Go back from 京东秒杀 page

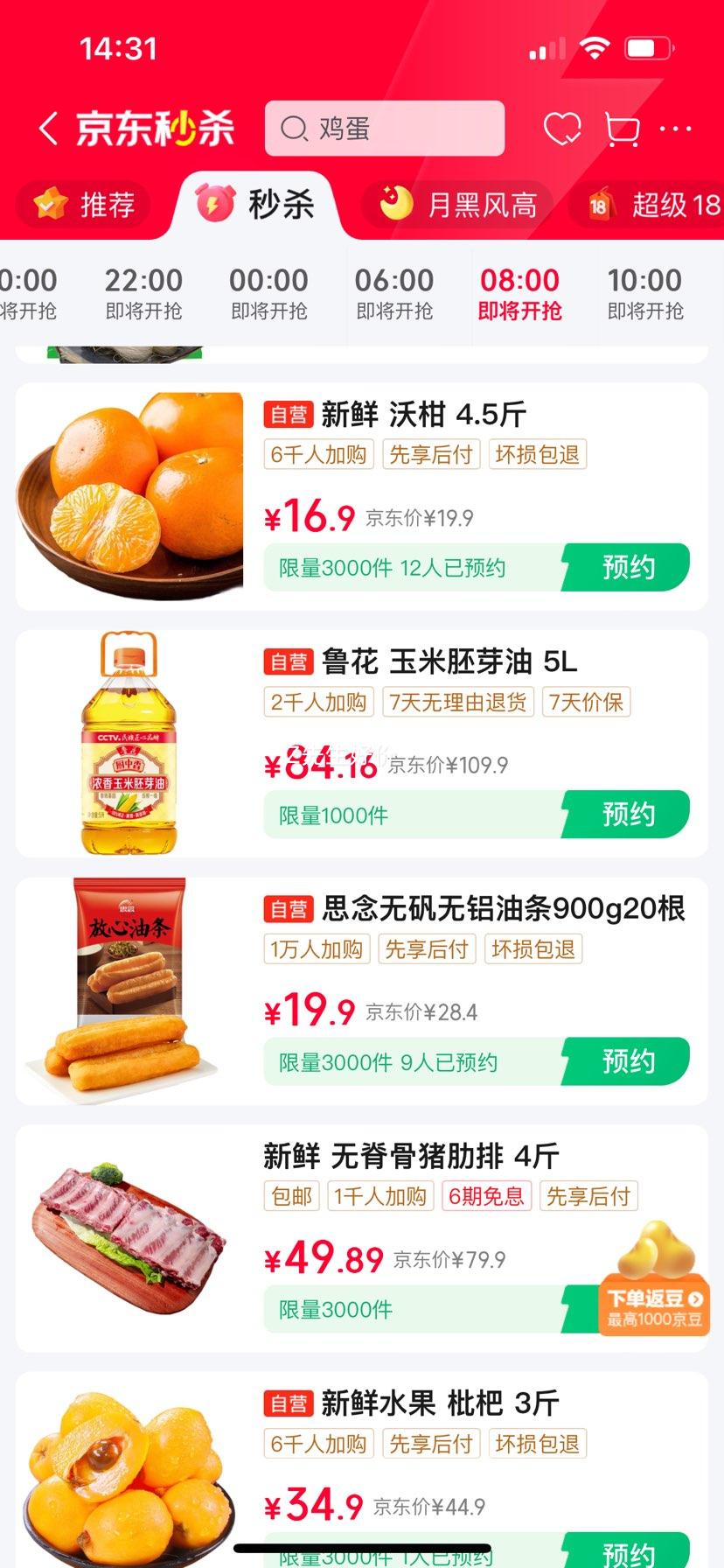tap(49, 129)
